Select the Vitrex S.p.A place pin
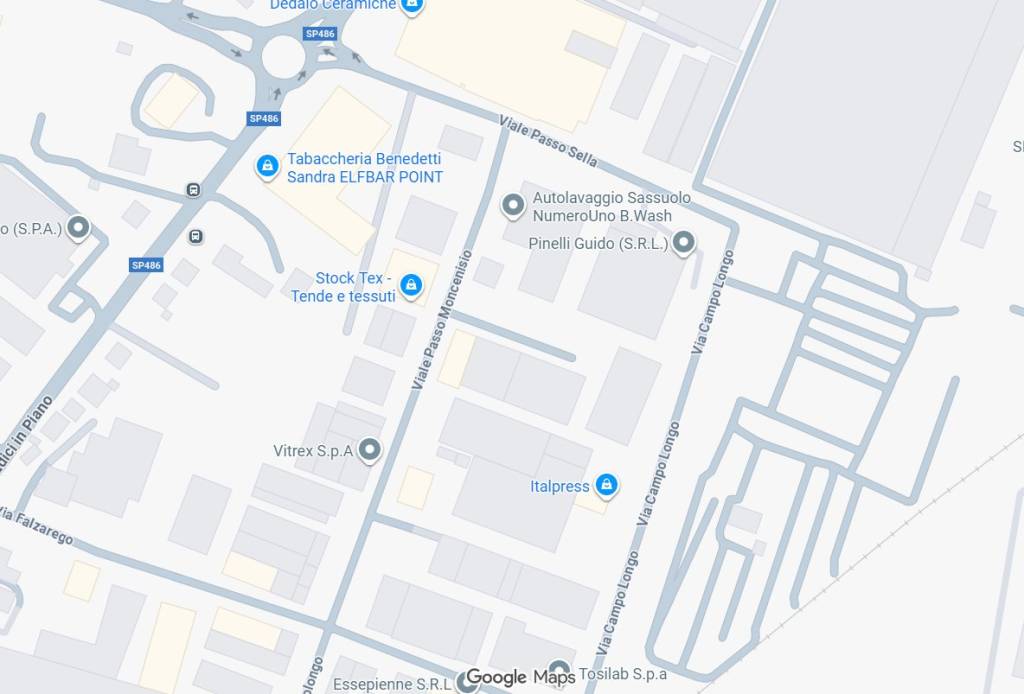This screenshot has height=694, width=1024. (x=370, y=450)
